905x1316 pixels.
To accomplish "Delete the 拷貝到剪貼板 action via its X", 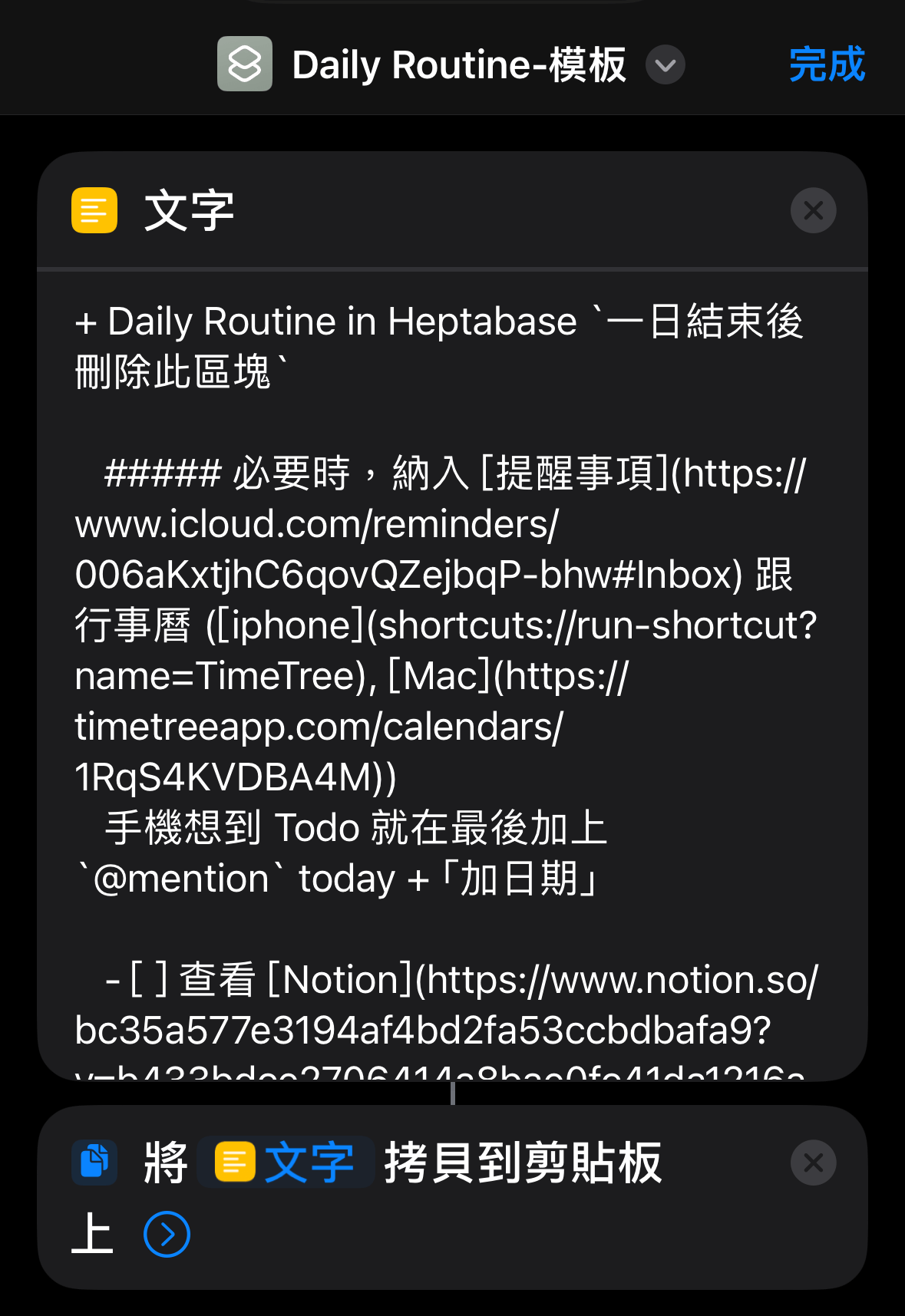I will 813,1162.
